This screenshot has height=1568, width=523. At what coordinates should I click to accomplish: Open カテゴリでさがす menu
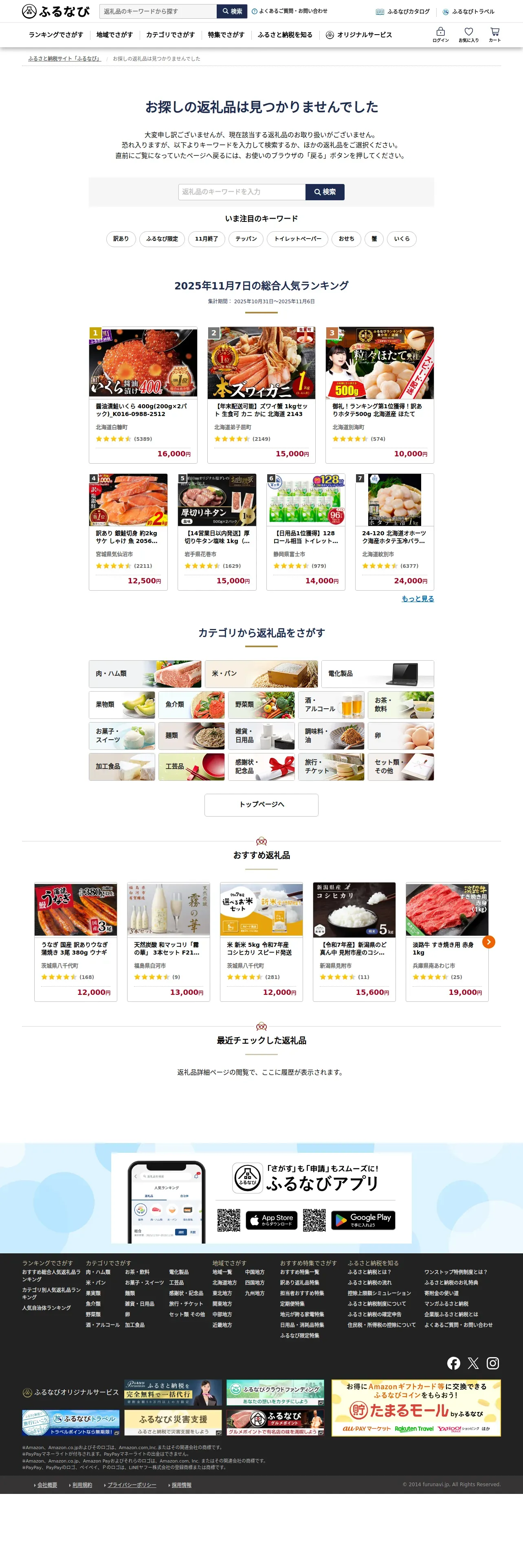coord(171,35)
